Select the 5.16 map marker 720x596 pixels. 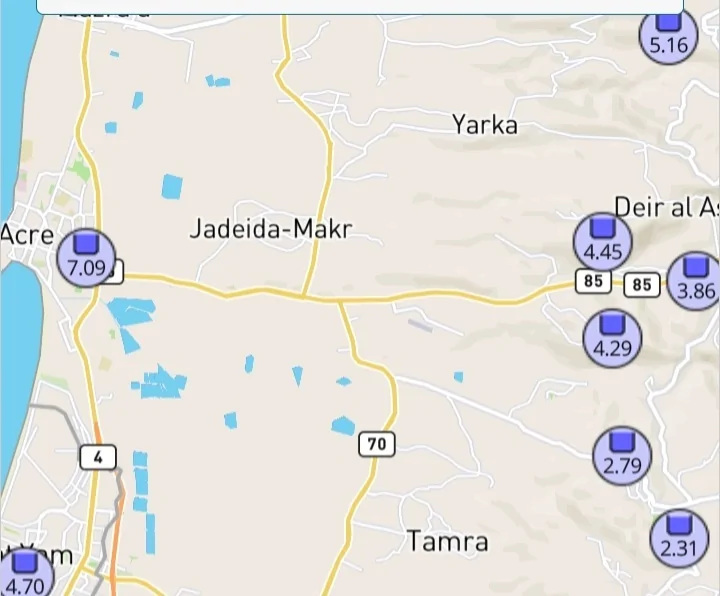tap(668, 35)
